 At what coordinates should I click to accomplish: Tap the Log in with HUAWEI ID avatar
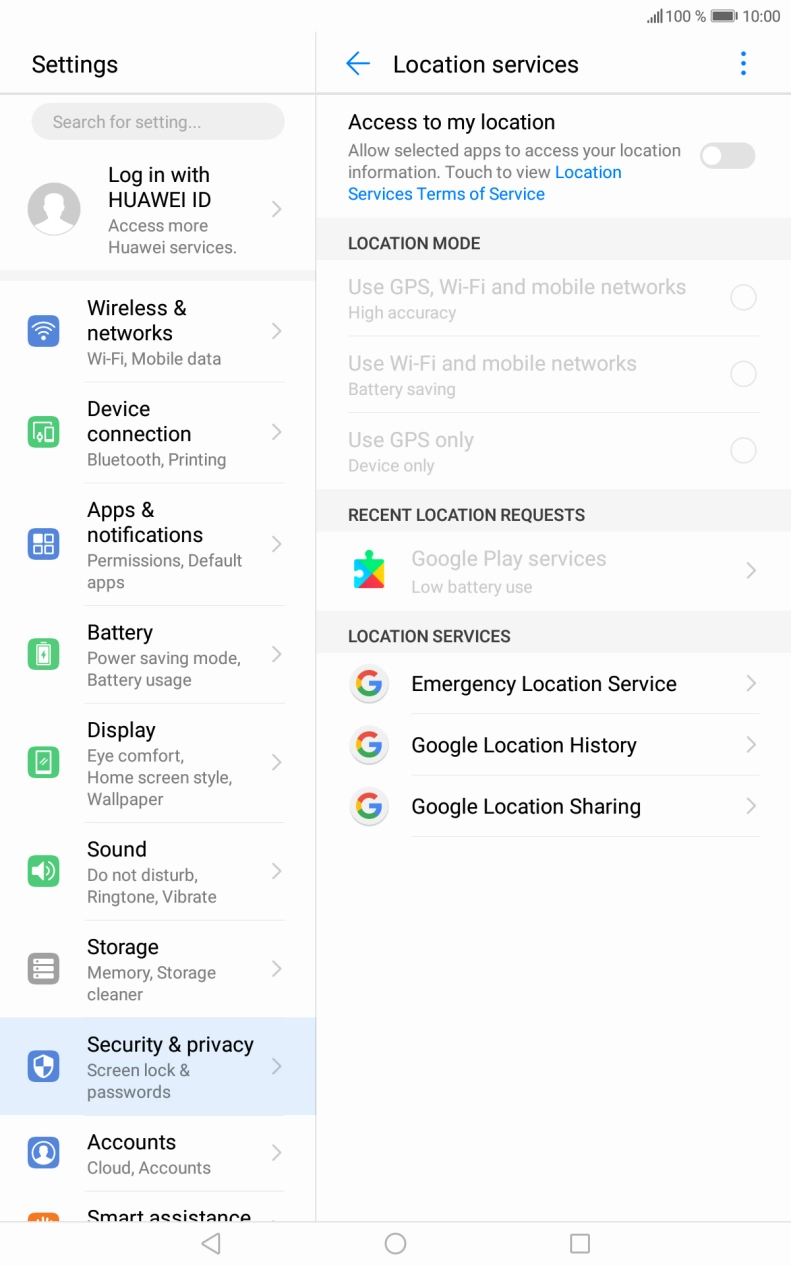[x=54, y=209]
